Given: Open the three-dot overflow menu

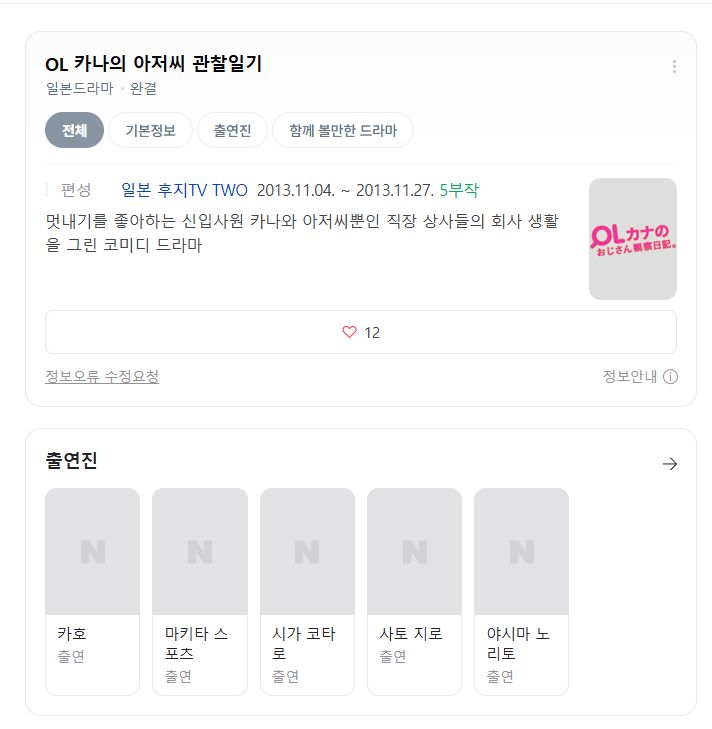Looking at the screenshot, I should [674, 66].
